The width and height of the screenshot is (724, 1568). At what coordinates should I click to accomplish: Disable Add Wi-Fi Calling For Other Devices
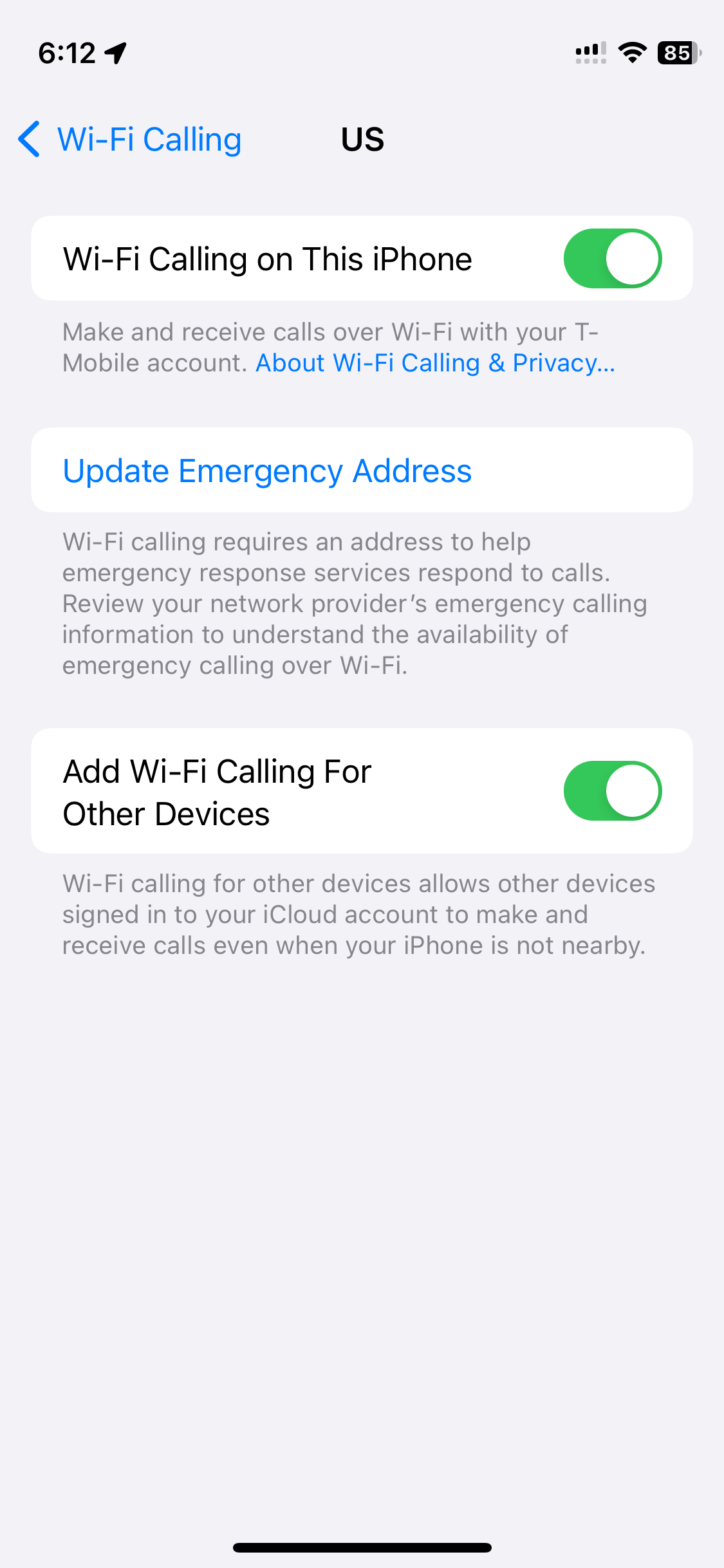(x=612, y=791)
